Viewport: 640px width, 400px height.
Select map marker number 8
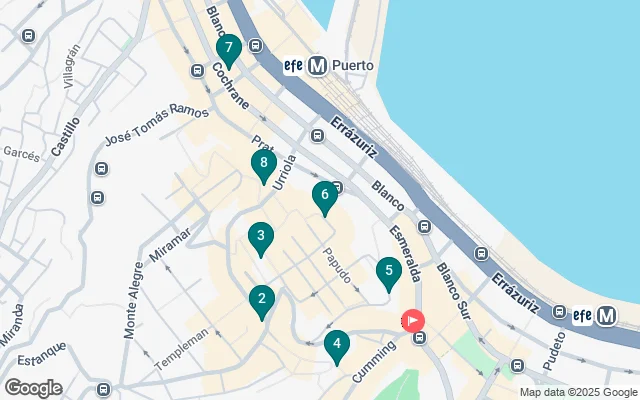[264, 164]
